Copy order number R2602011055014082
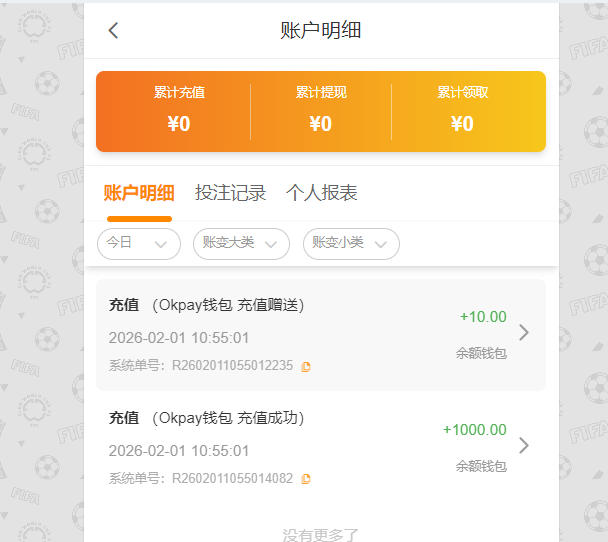Viewport: 608px width, 542px height. (306, 479)
